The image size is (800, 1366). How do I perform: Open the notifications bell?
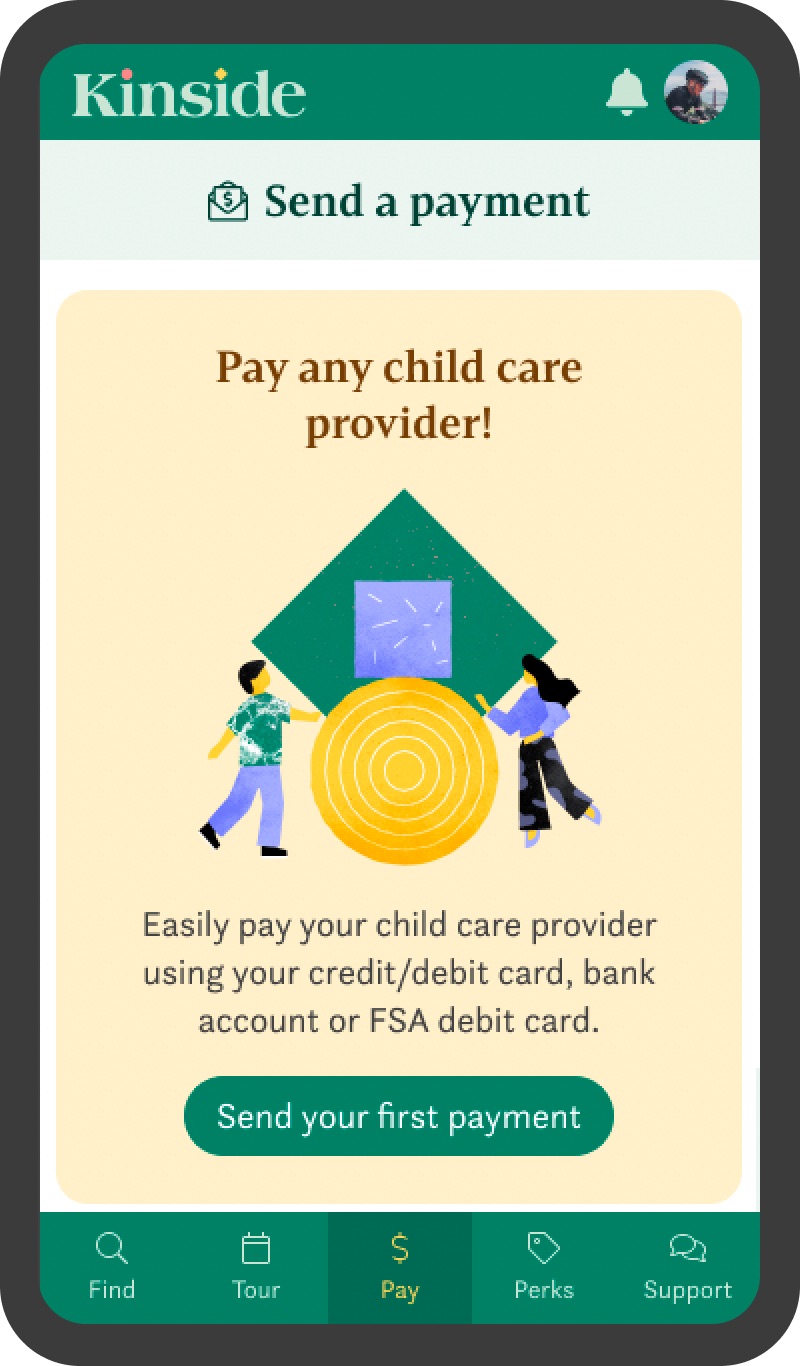627,93
